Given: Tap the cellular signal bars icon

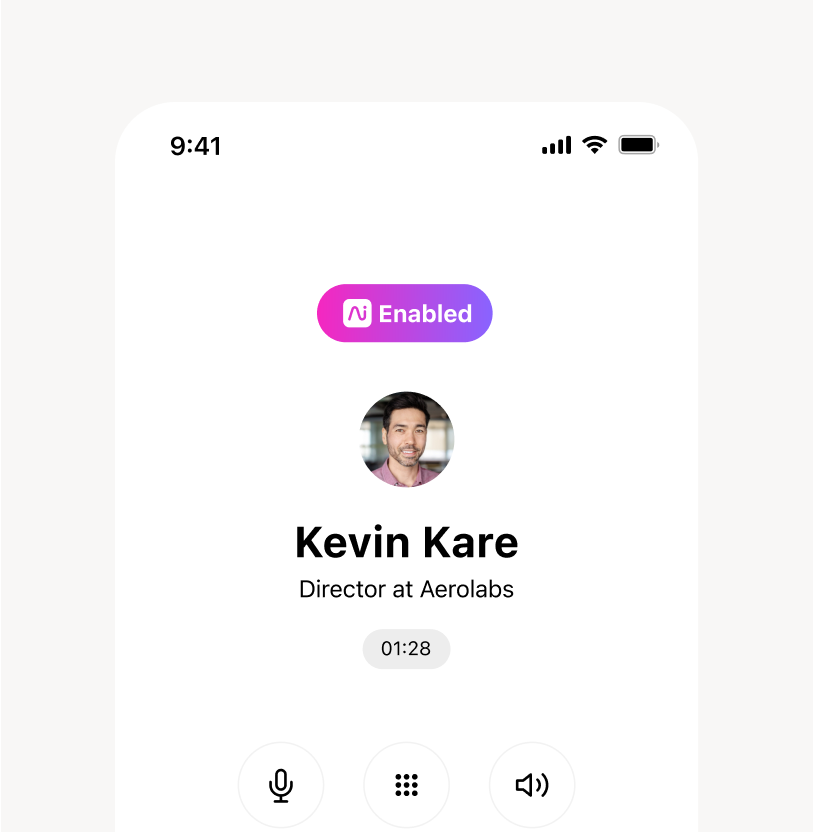Looking at the screenshot, I should (x=556, y=145).
